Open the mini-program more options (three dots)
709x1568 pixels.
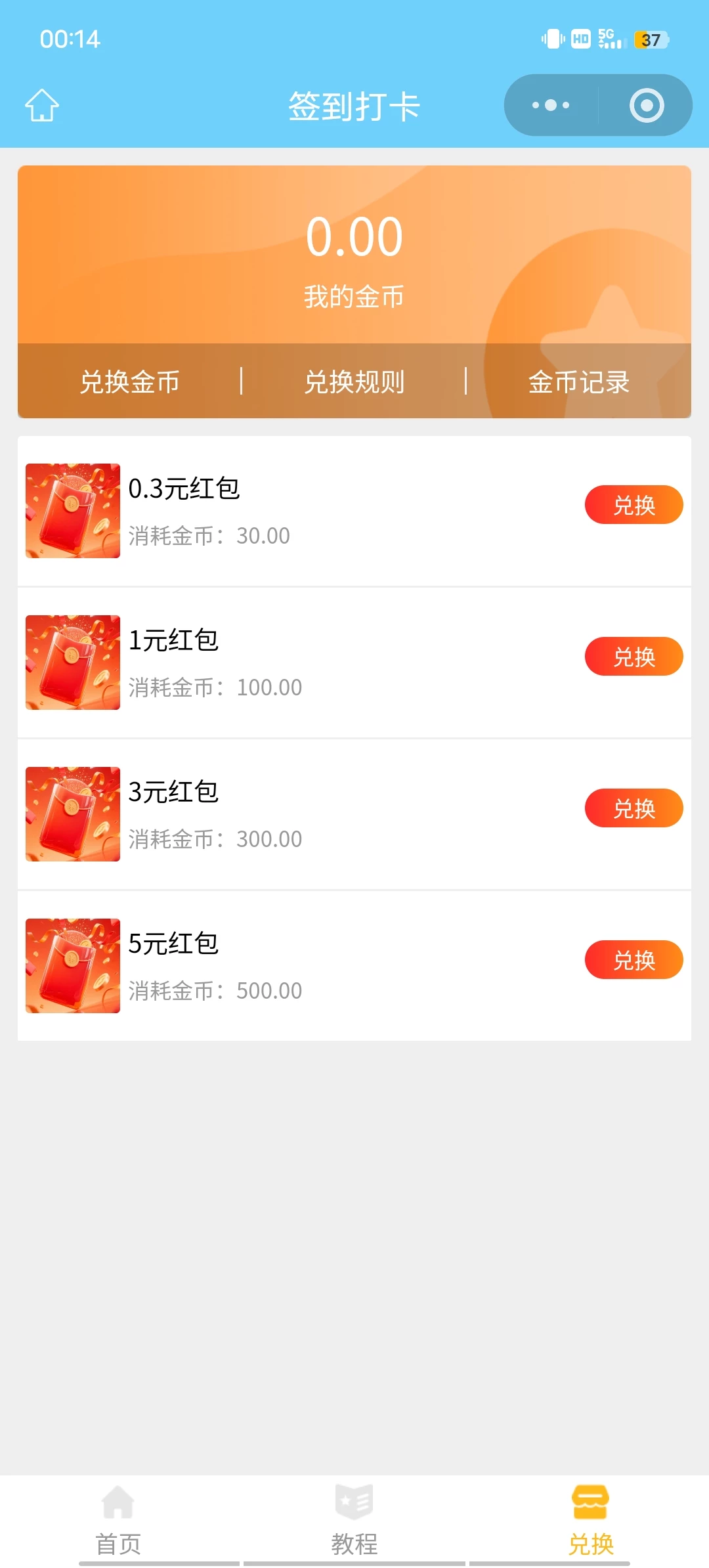551,105
